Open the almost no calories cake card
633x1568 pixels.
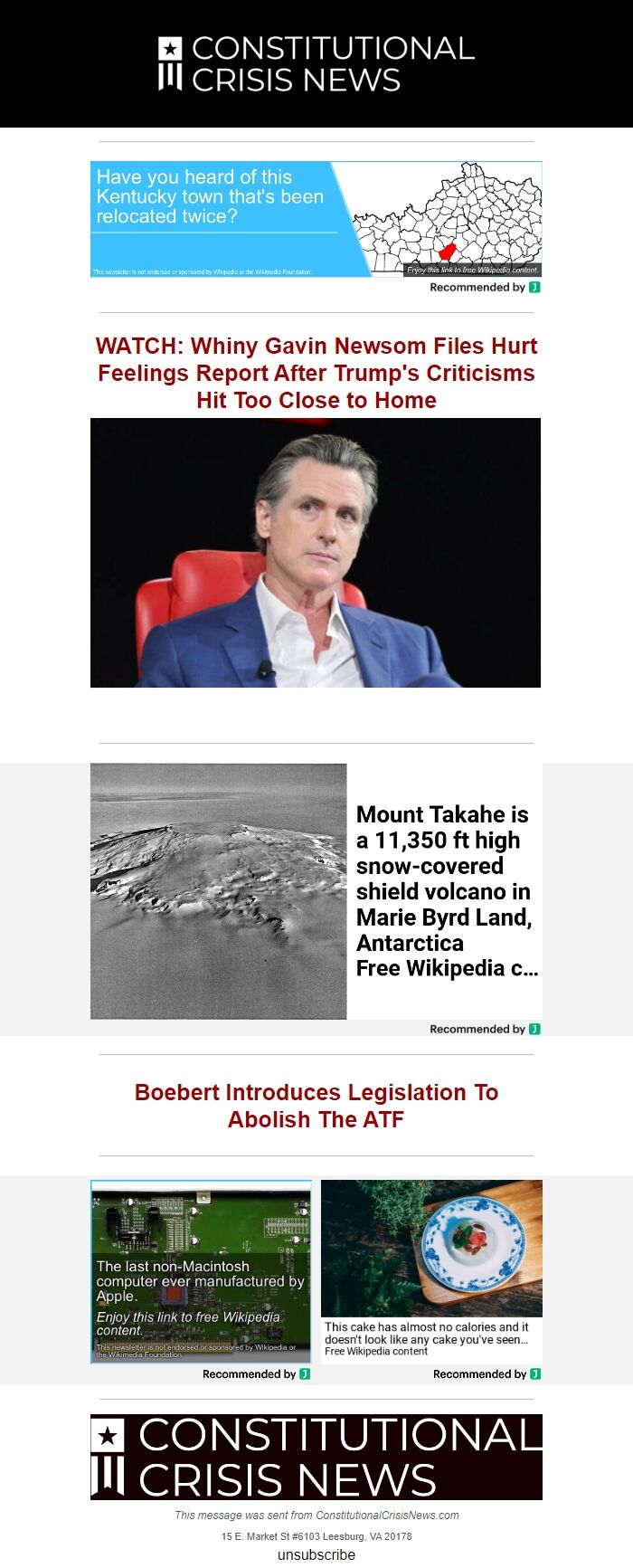tap(431, 1270)
